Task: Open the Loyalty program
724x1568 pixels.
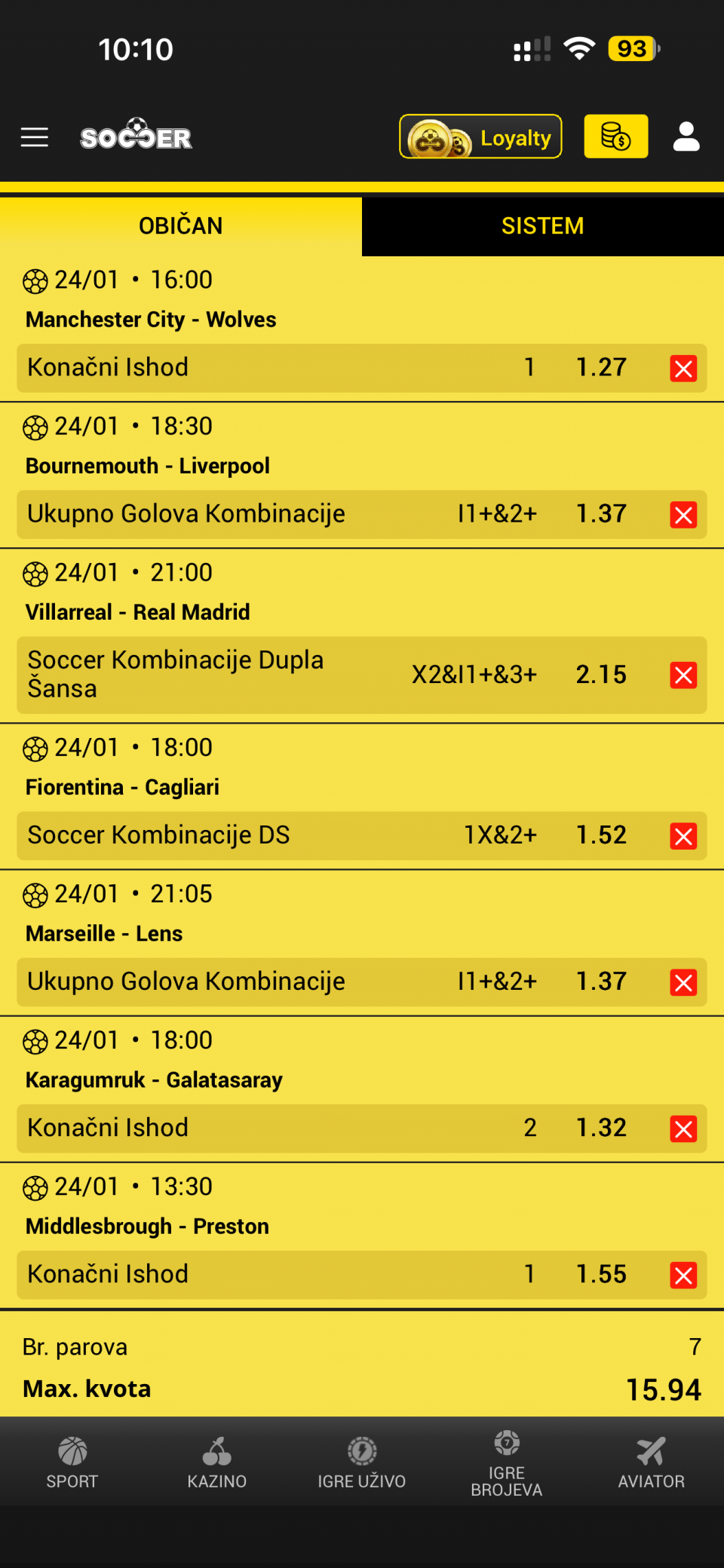Action: [x=480, y=137]
